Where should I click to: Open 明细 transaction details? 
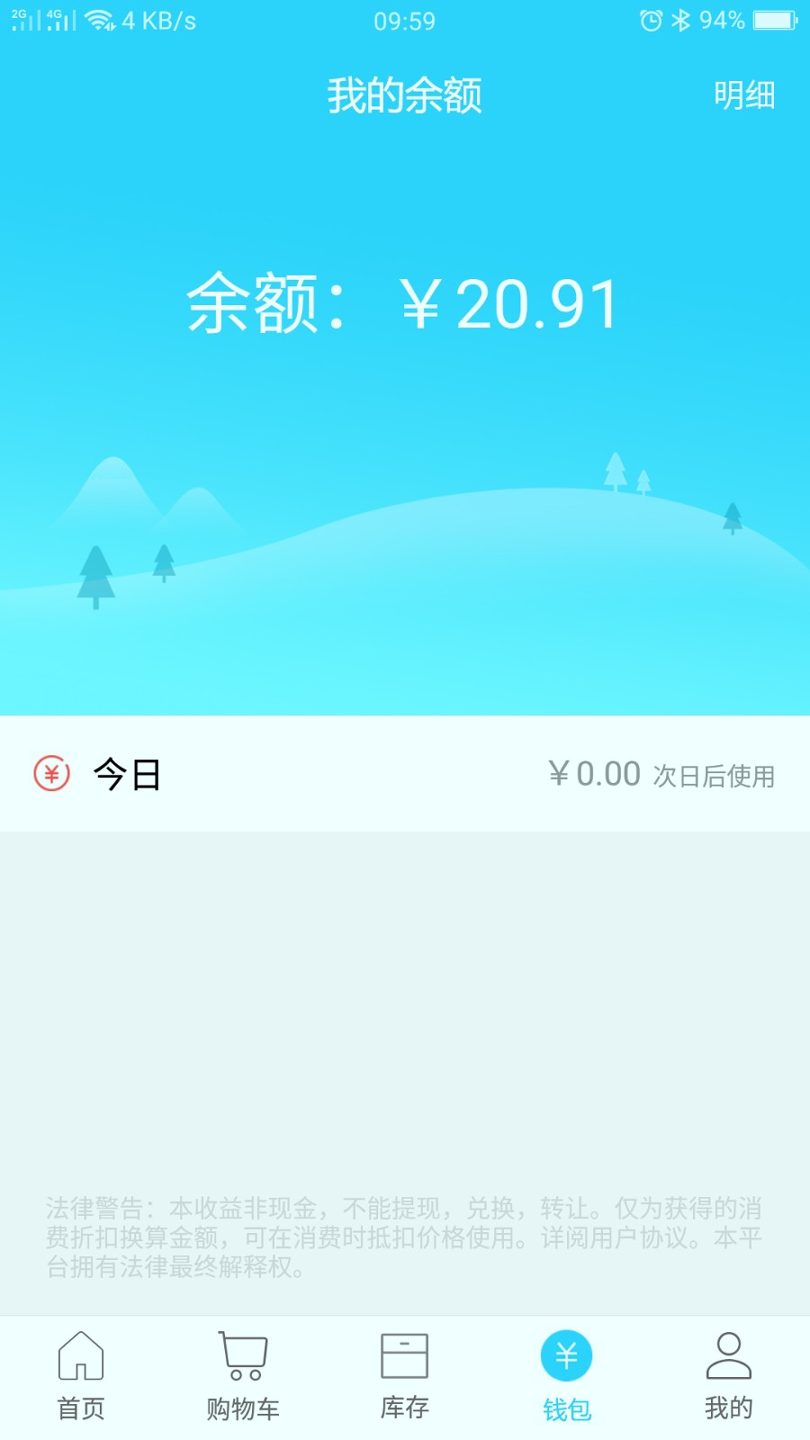point(742,95)
